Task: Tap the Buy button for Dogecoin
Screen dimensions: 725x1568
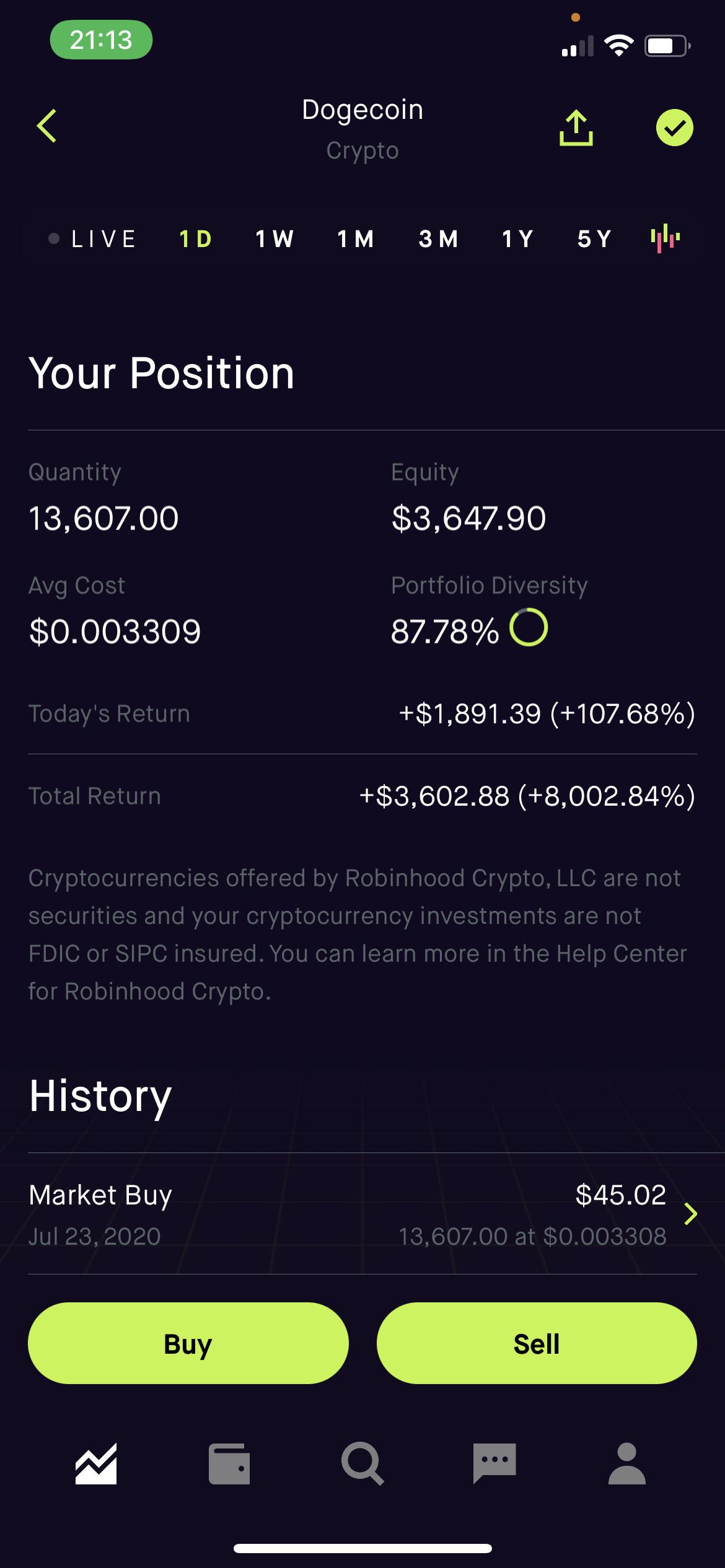Action: coord(188,1343)
